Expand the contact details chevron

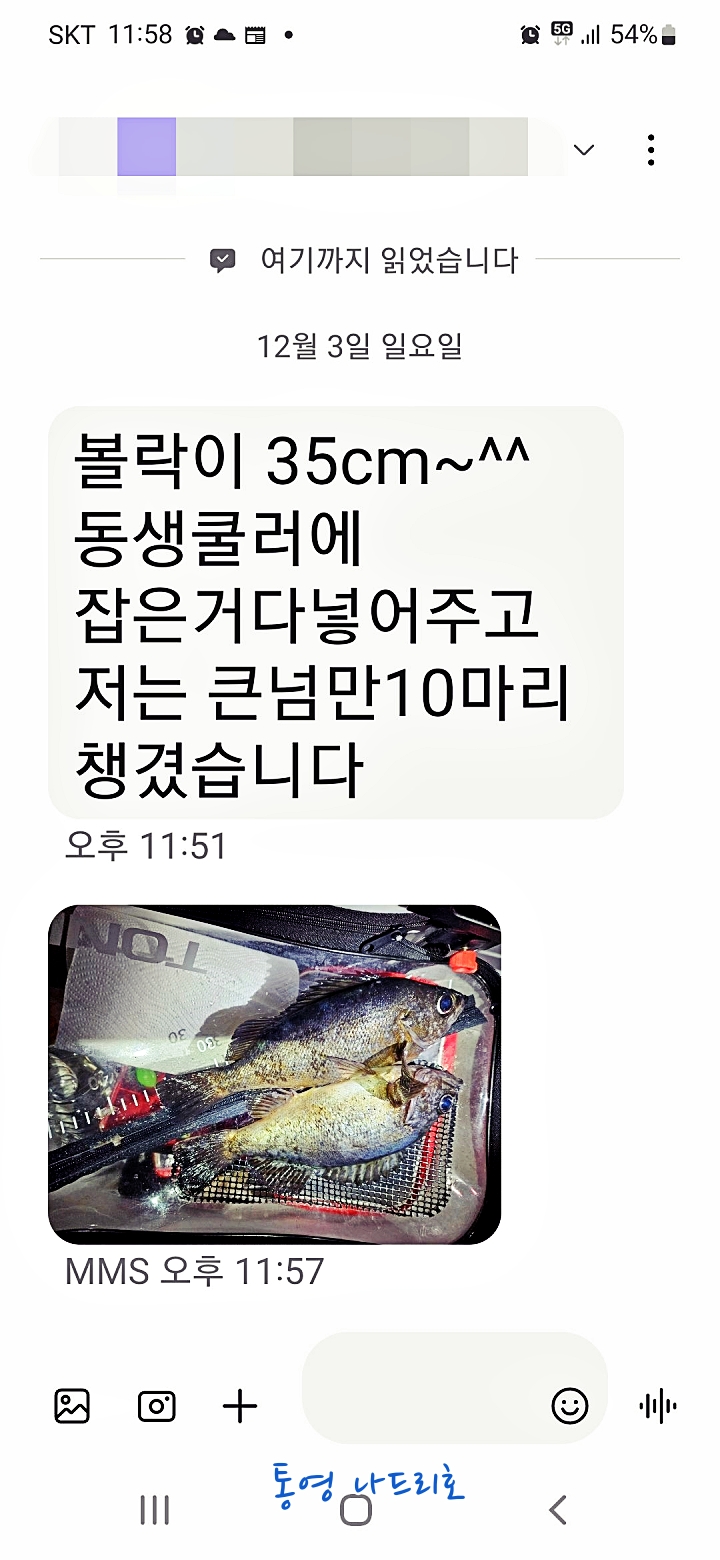[x=584, y=150]
